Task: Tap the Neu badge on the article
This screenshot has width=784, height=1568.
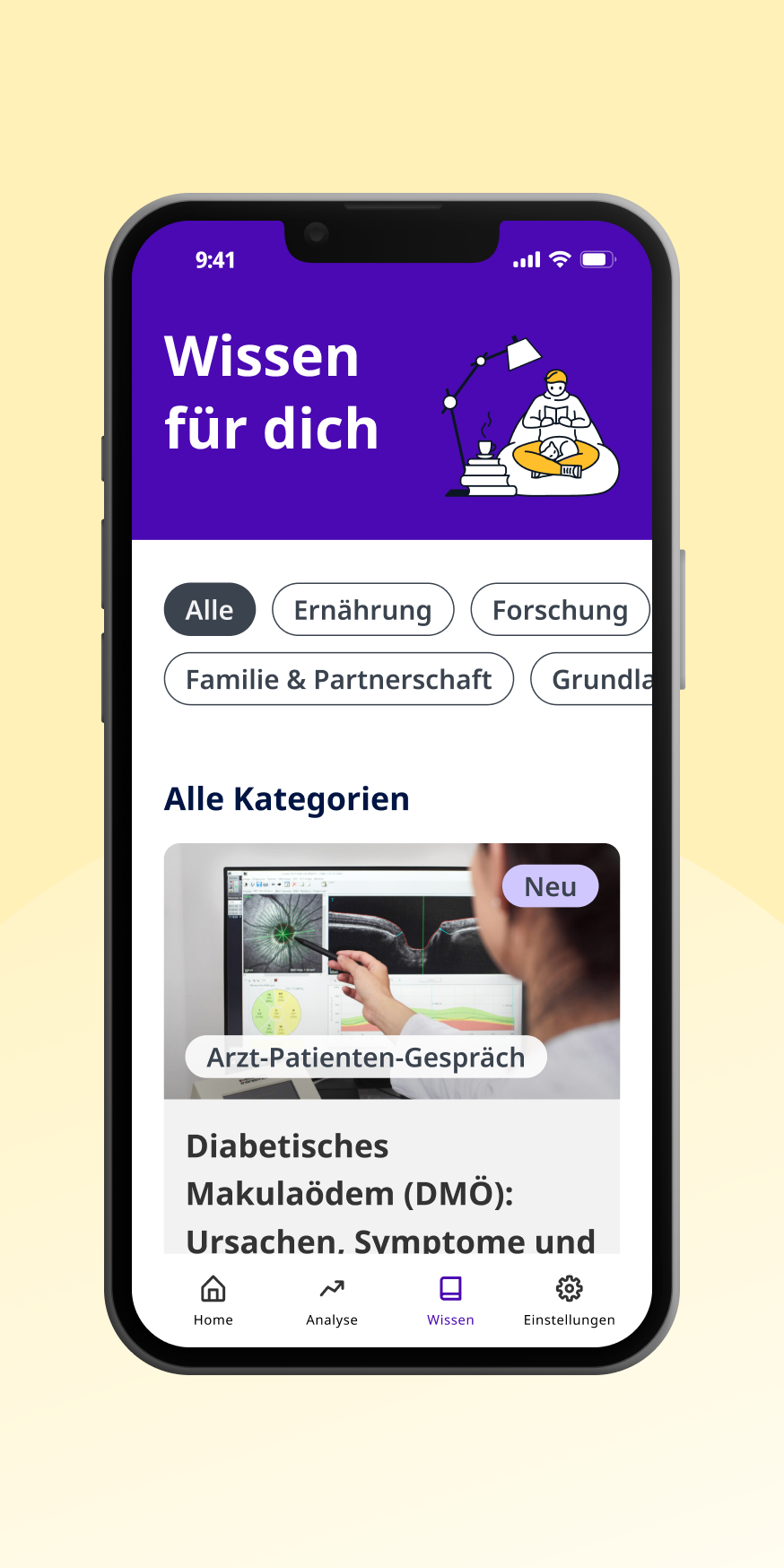Action: [550, 886]
